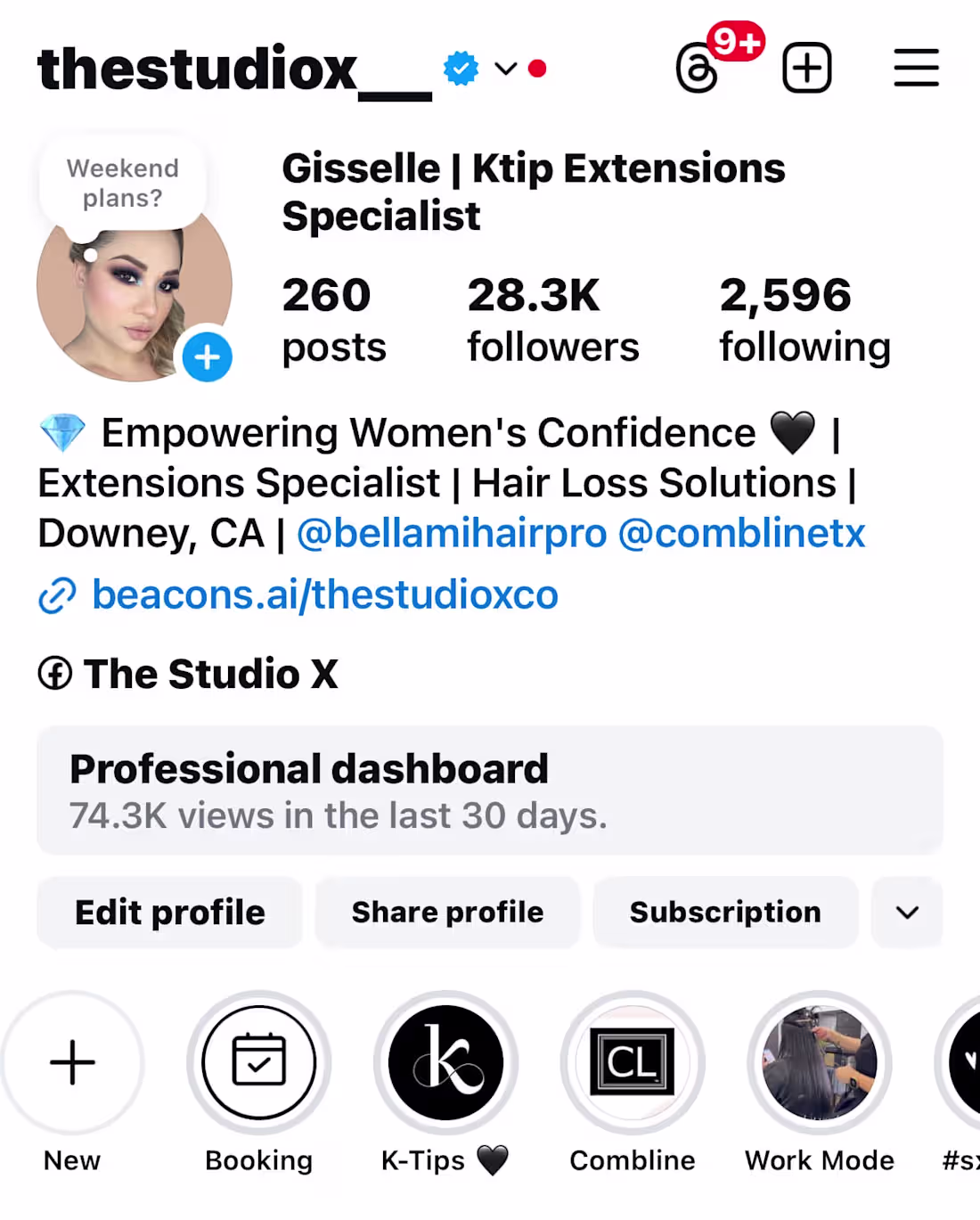The width and height of the screenshot is (980, 1220).
Task: Create new post with plus icon
Action: (807, 68)
